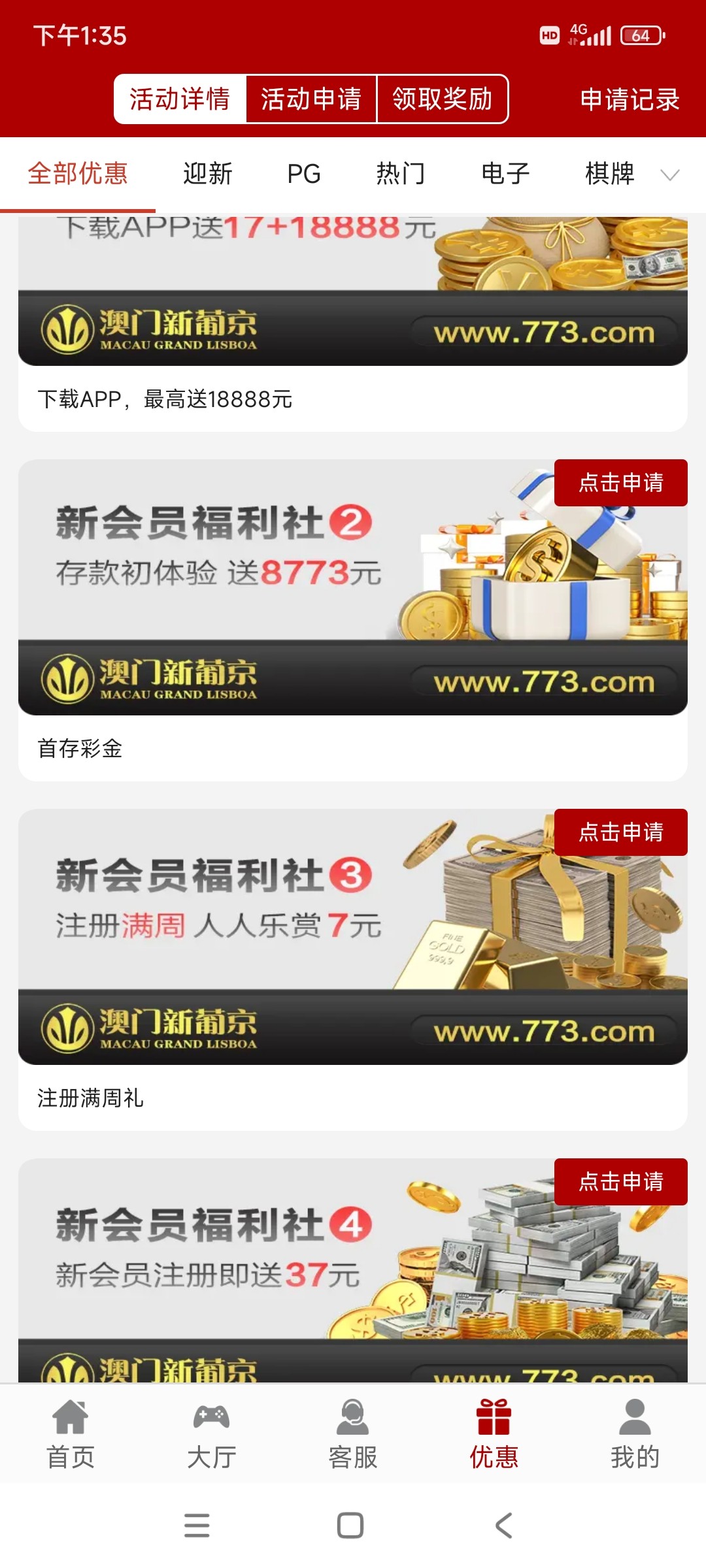This screenshot has height=1568, width=706.
Task: Apply via 点击申请 on 注册满周礼 card
Action: [620, 832]
